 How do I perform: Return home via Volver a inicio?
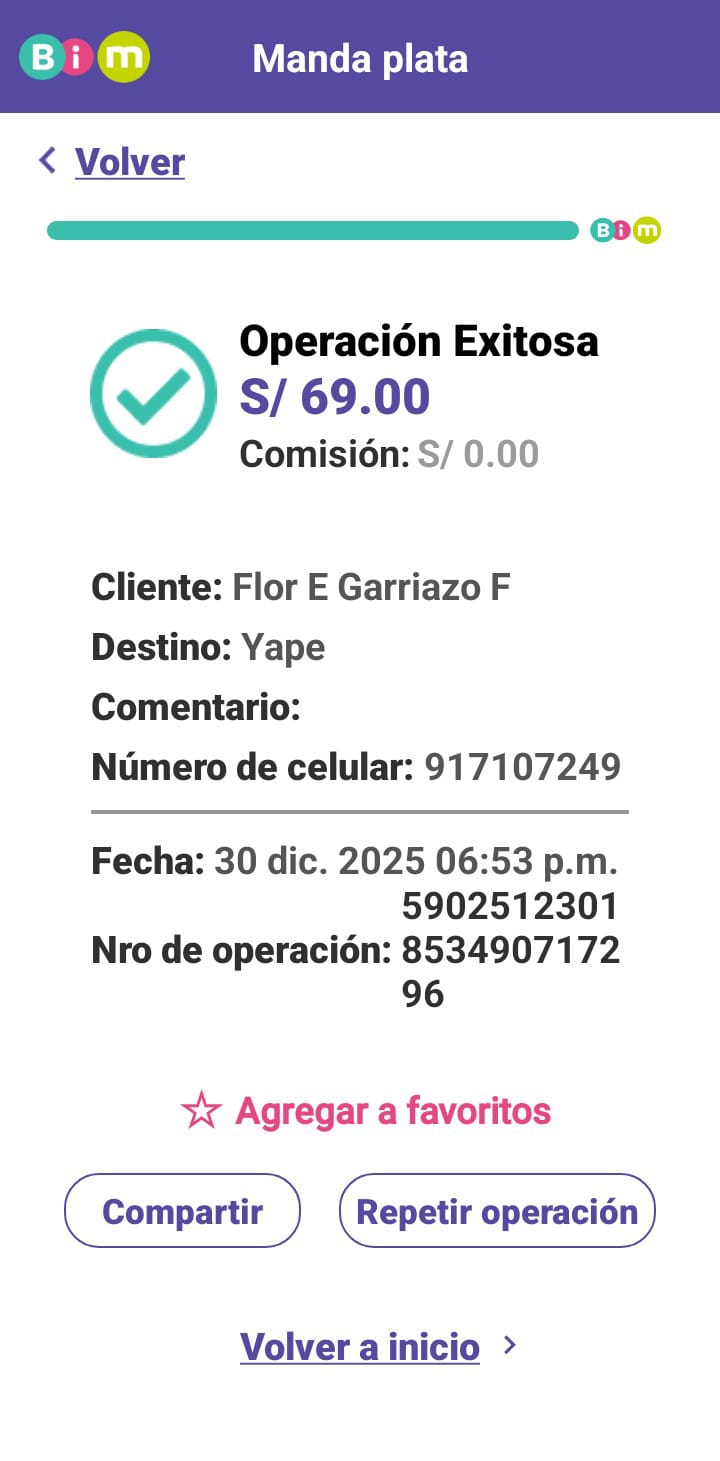click(360, 1347)
